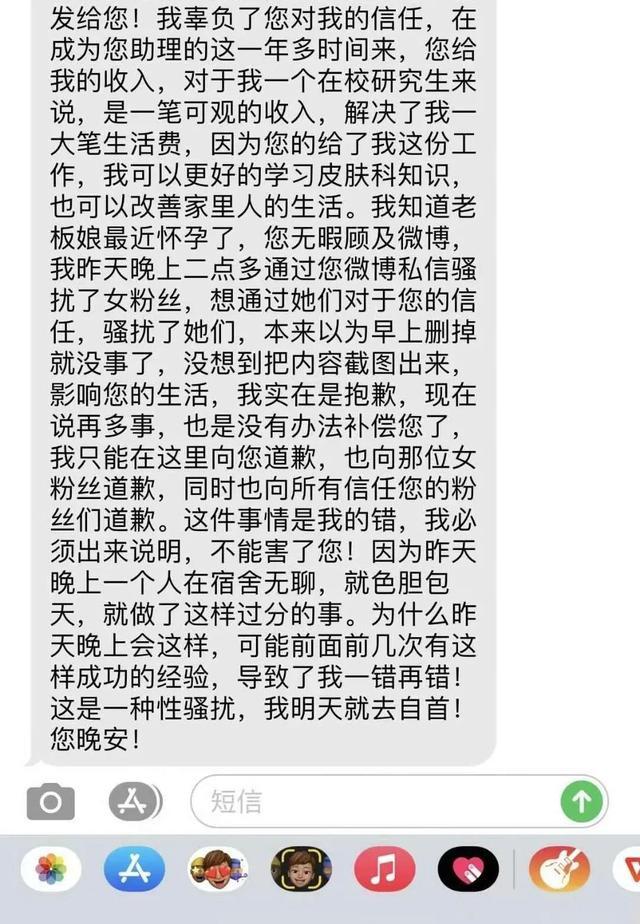Send the message with green arrow
The height and width of the screenshot is (924, 640).
(582, 801)
